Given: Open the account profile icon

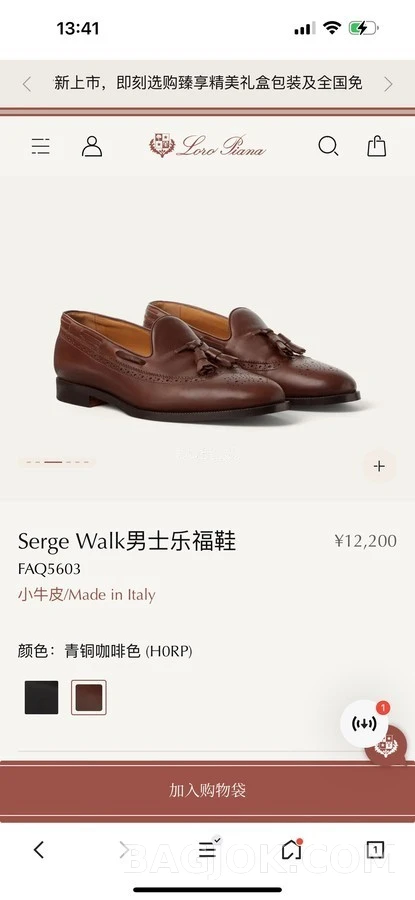Looking at the screenshot, I should 92,146.
